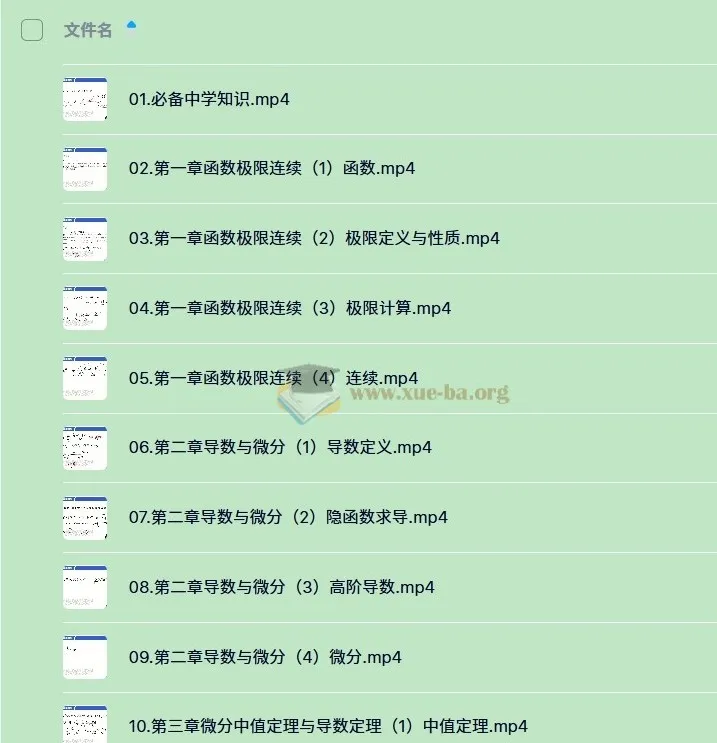717x743 pixels.
Task: Play 07.第二章导数与微分（2）隐函数求导.mp4
Action: (x=288, y=517)
